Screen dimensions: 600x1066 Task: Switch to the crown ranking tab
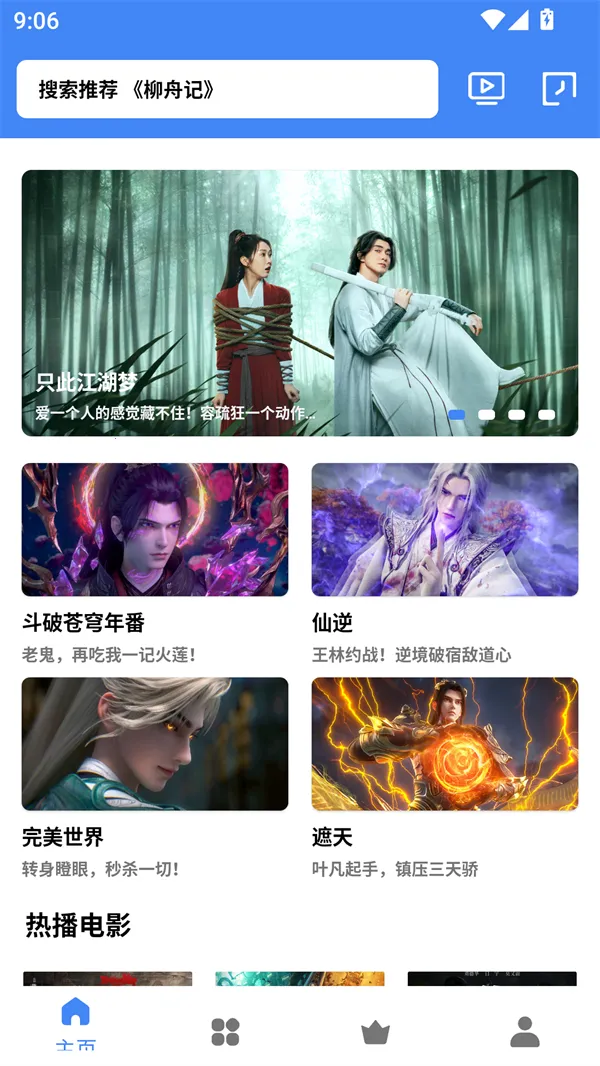point(375,1032)
